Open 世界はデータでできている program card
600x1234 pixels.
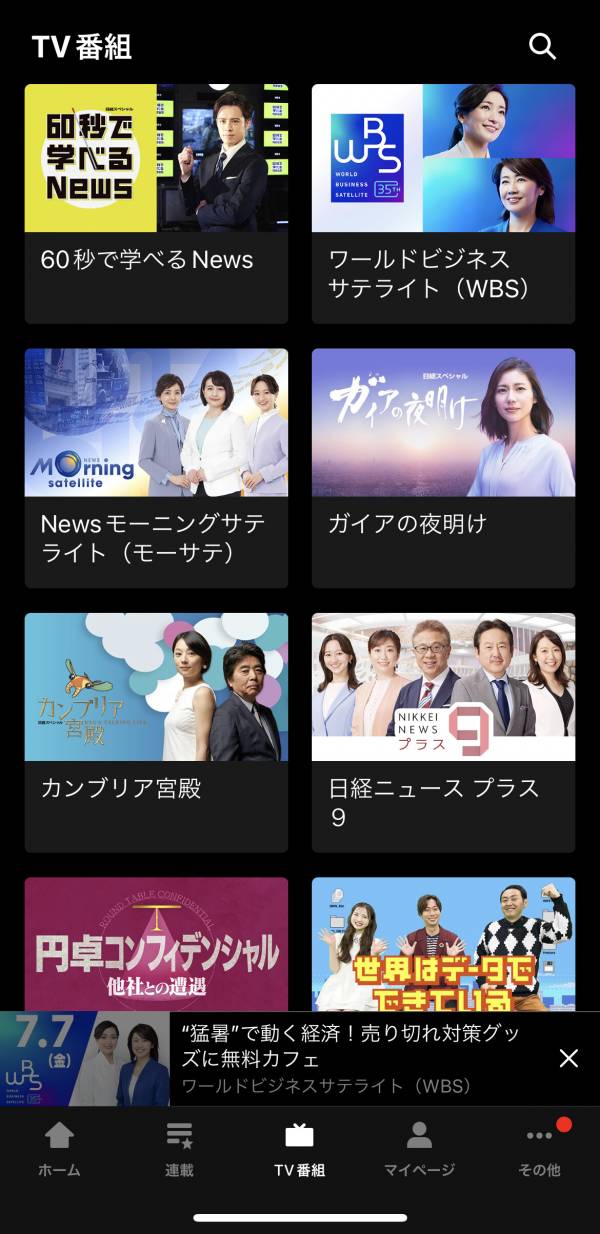coord(443,943)
